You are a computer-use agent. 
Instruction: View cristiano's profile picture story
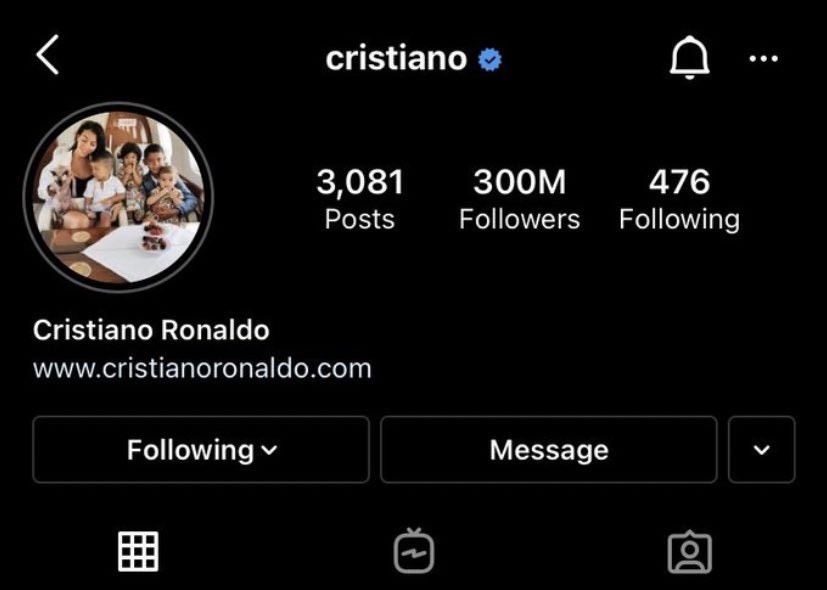pos(118,197)
